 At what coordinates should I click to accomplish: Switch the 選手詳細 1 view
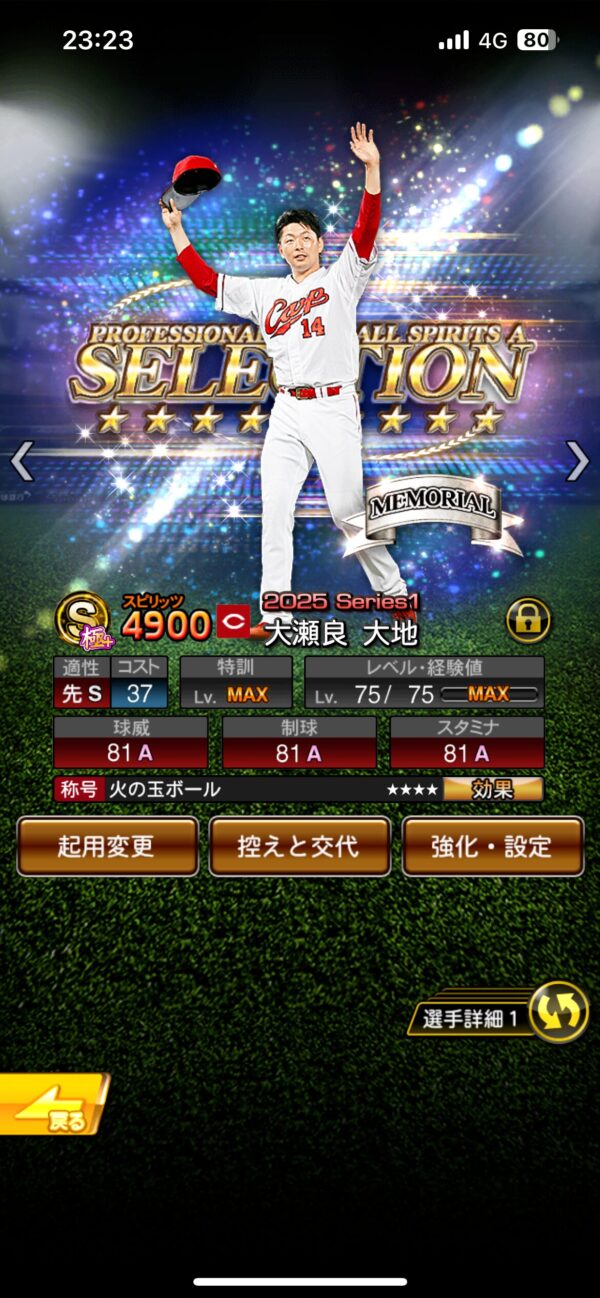557,1012
